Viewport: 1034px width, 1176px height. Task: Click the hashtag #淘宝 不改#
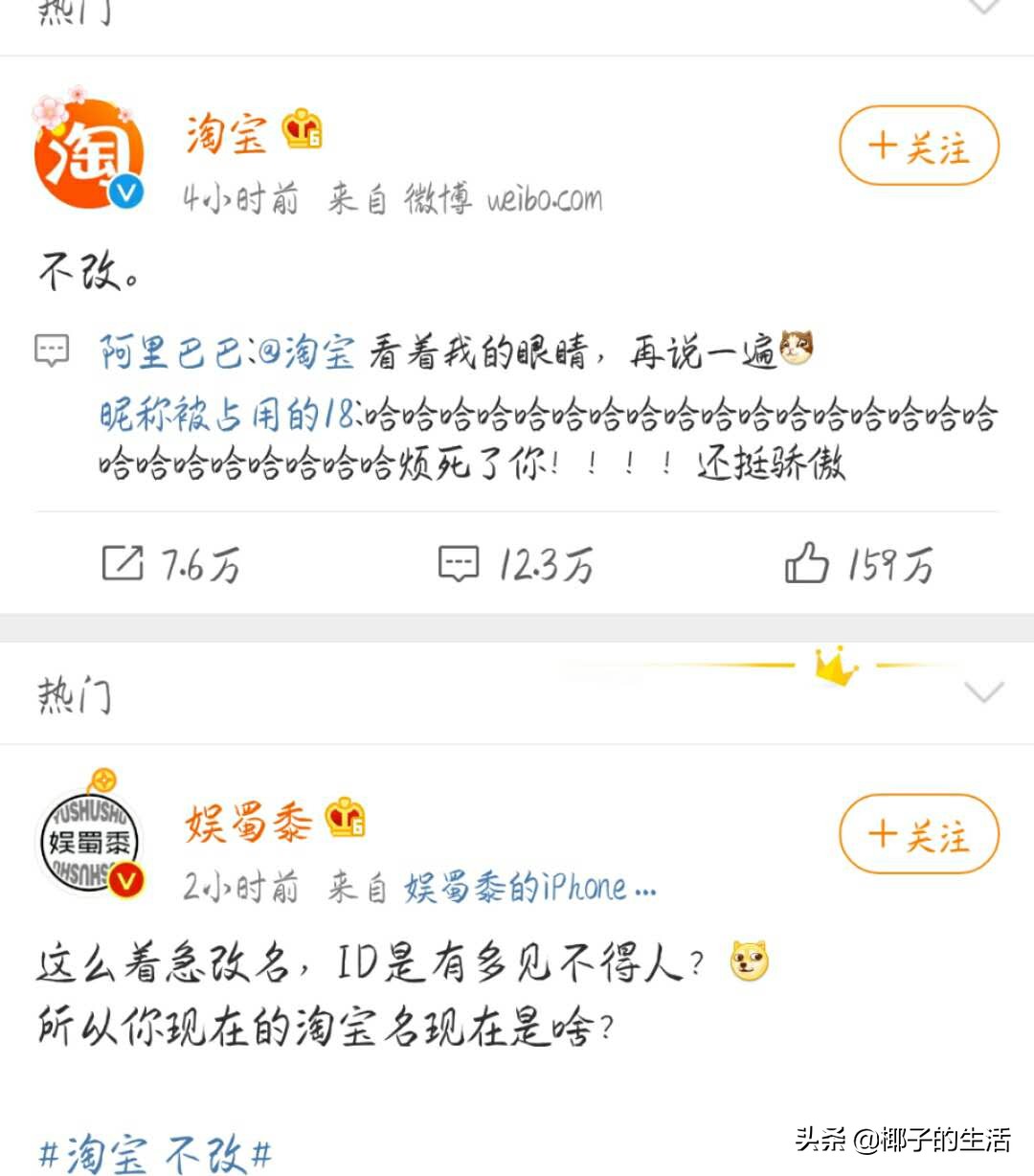pos(153,1154)
